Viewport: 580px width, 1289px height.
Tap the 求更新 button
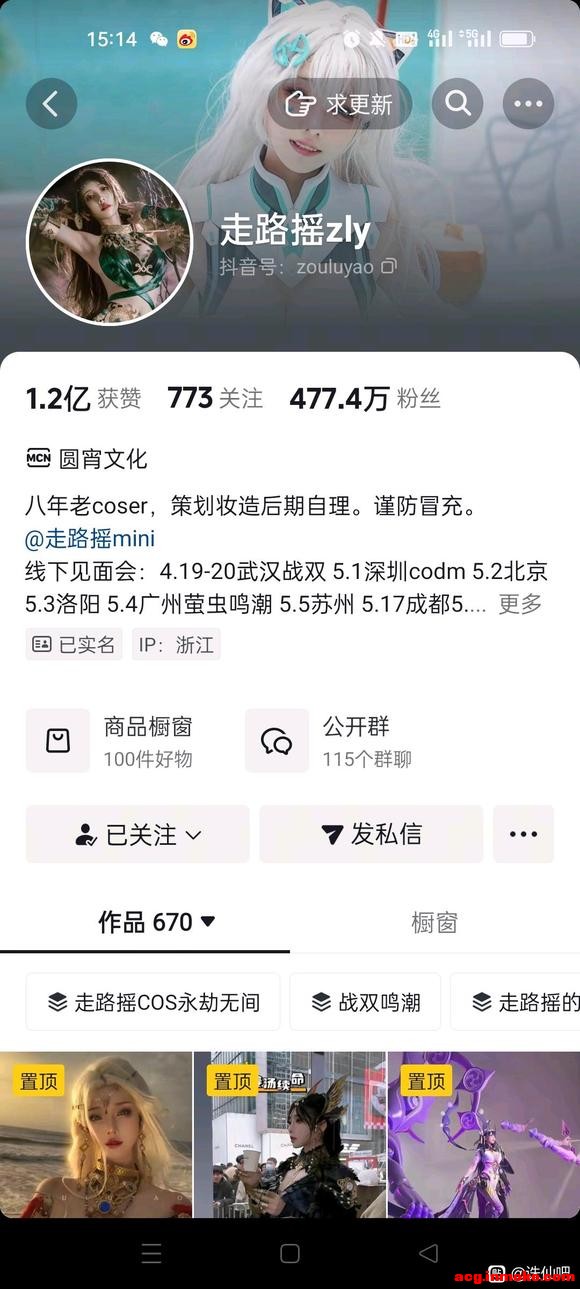coord(339,103)
